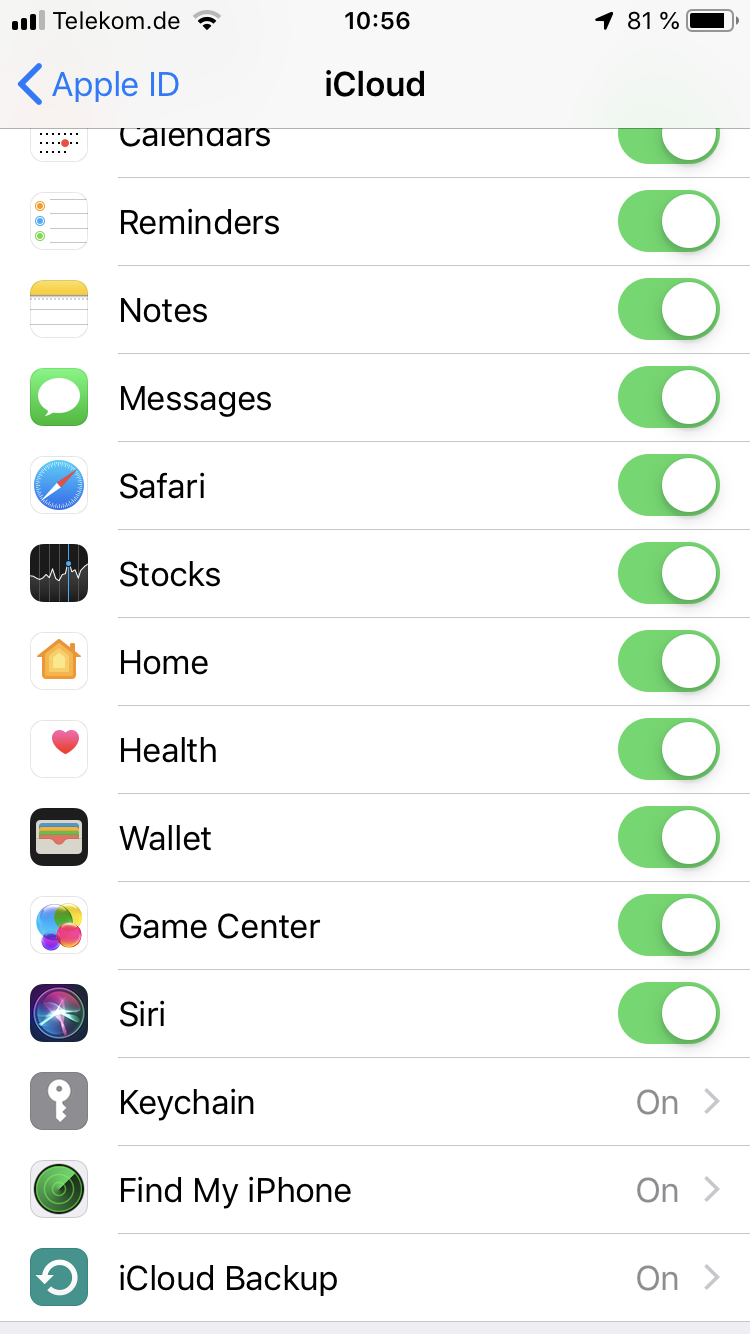Switch off the Wallet toggle
The width and height of the screenshot is (750, 1334).
pyautogui.click(x=668, y=838)
